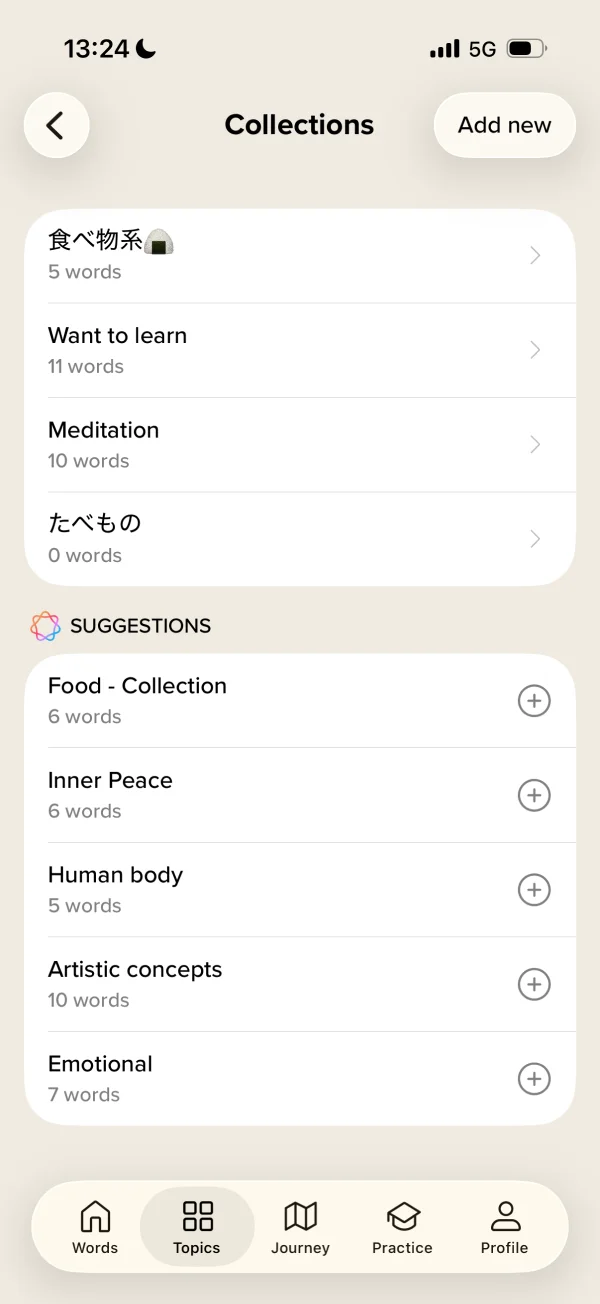
Task: Open the Profile tab
Action: point(504,1227)
